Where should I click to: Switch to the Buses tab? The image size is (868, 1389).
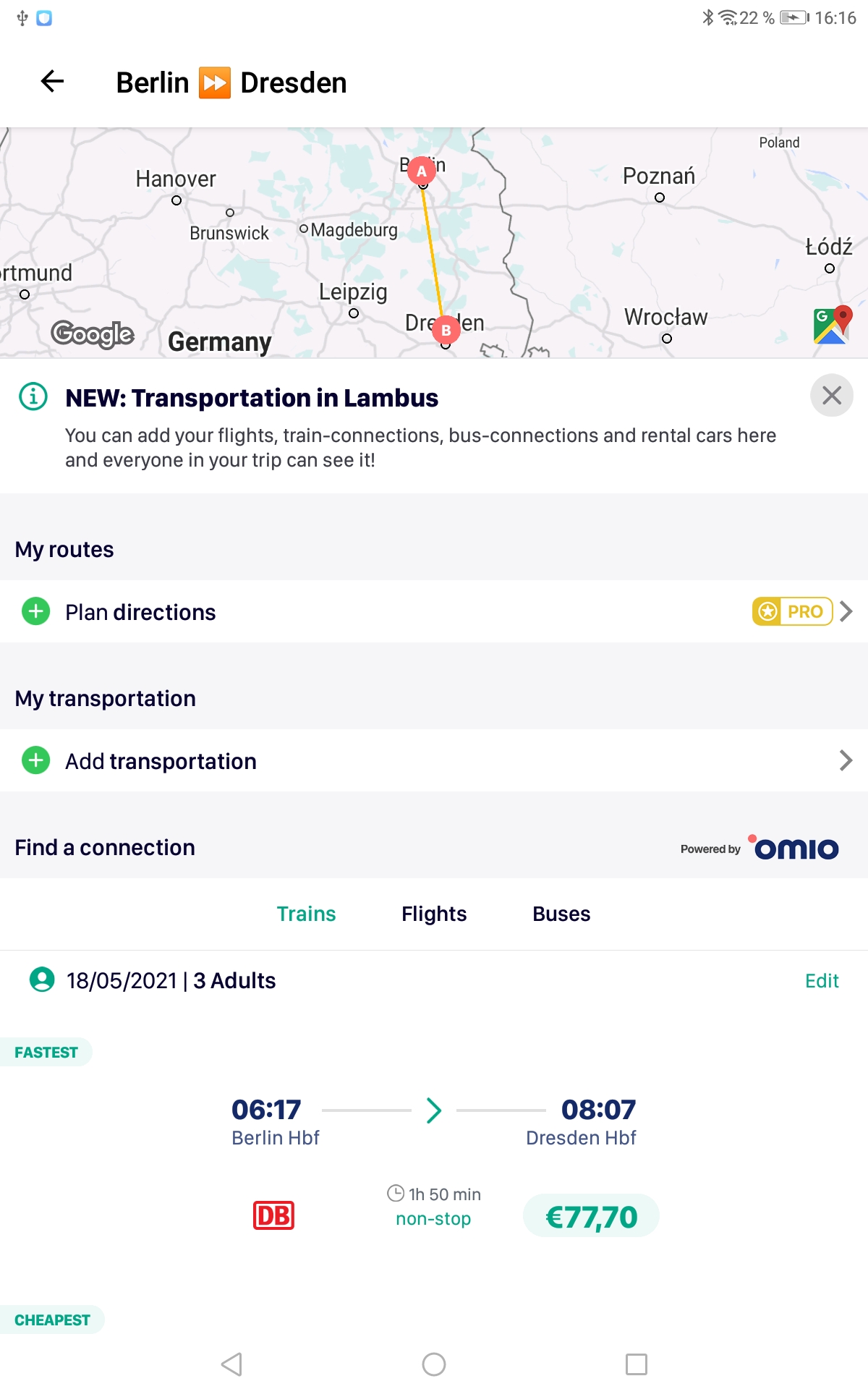pos(561,914)
